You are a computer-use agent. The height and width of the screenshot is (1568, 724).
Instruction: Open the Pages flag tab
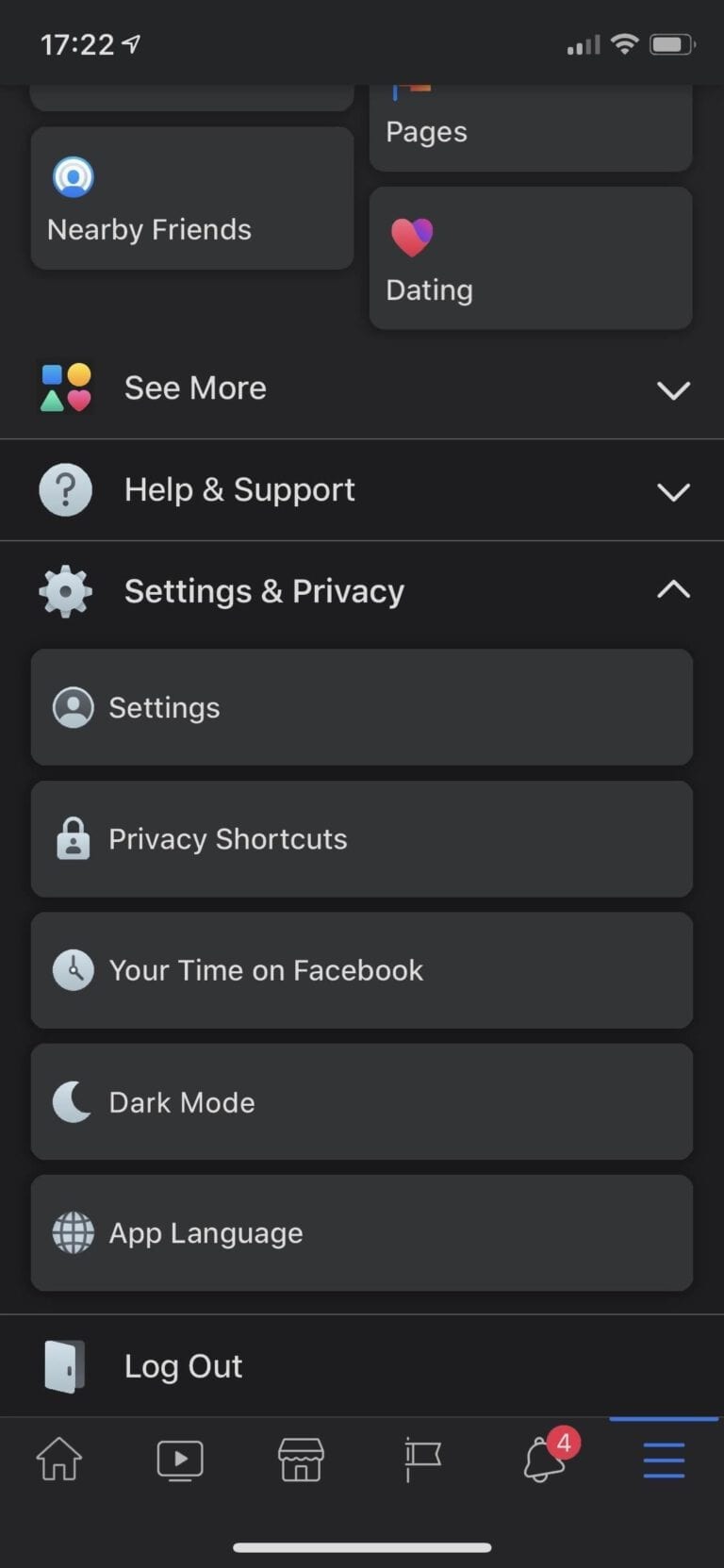click(422, 1459)
